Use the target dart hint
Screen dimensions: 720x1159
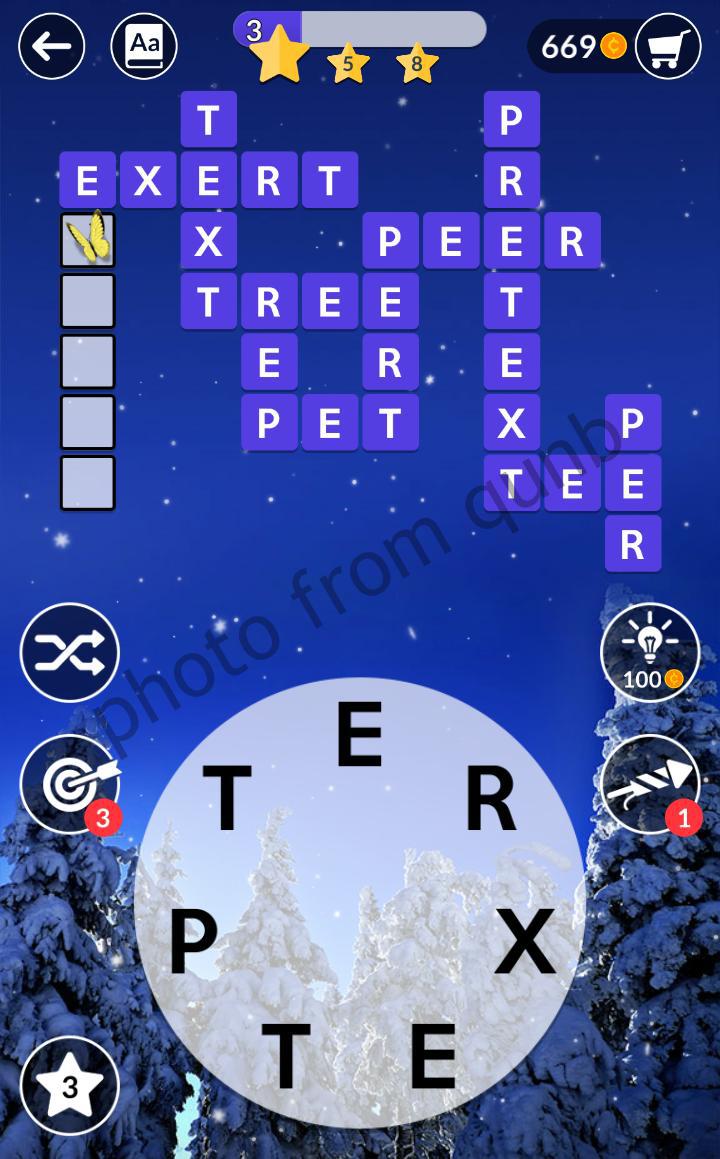pos(70,784)
